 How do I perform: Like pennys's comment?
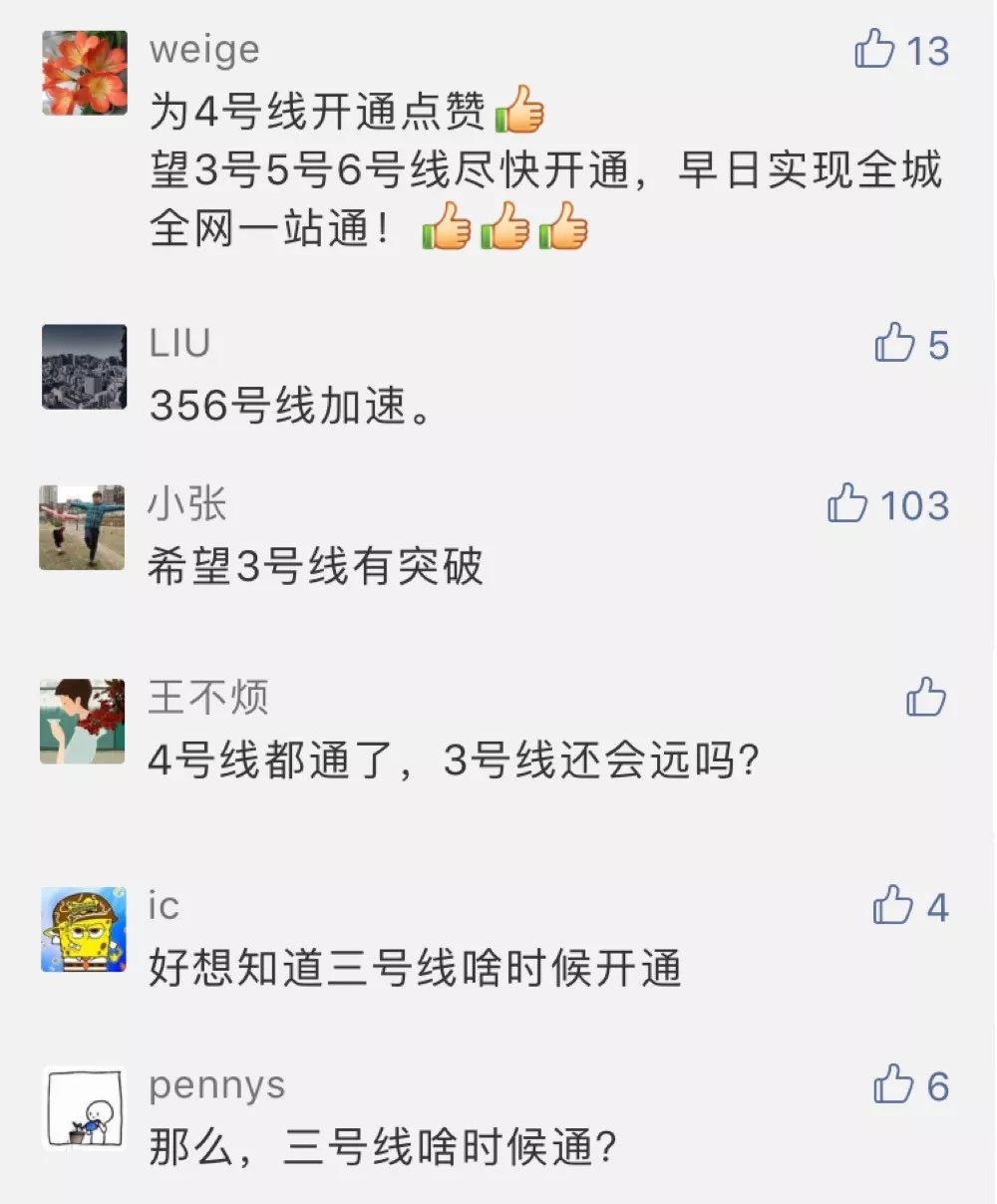(893, 1084)
